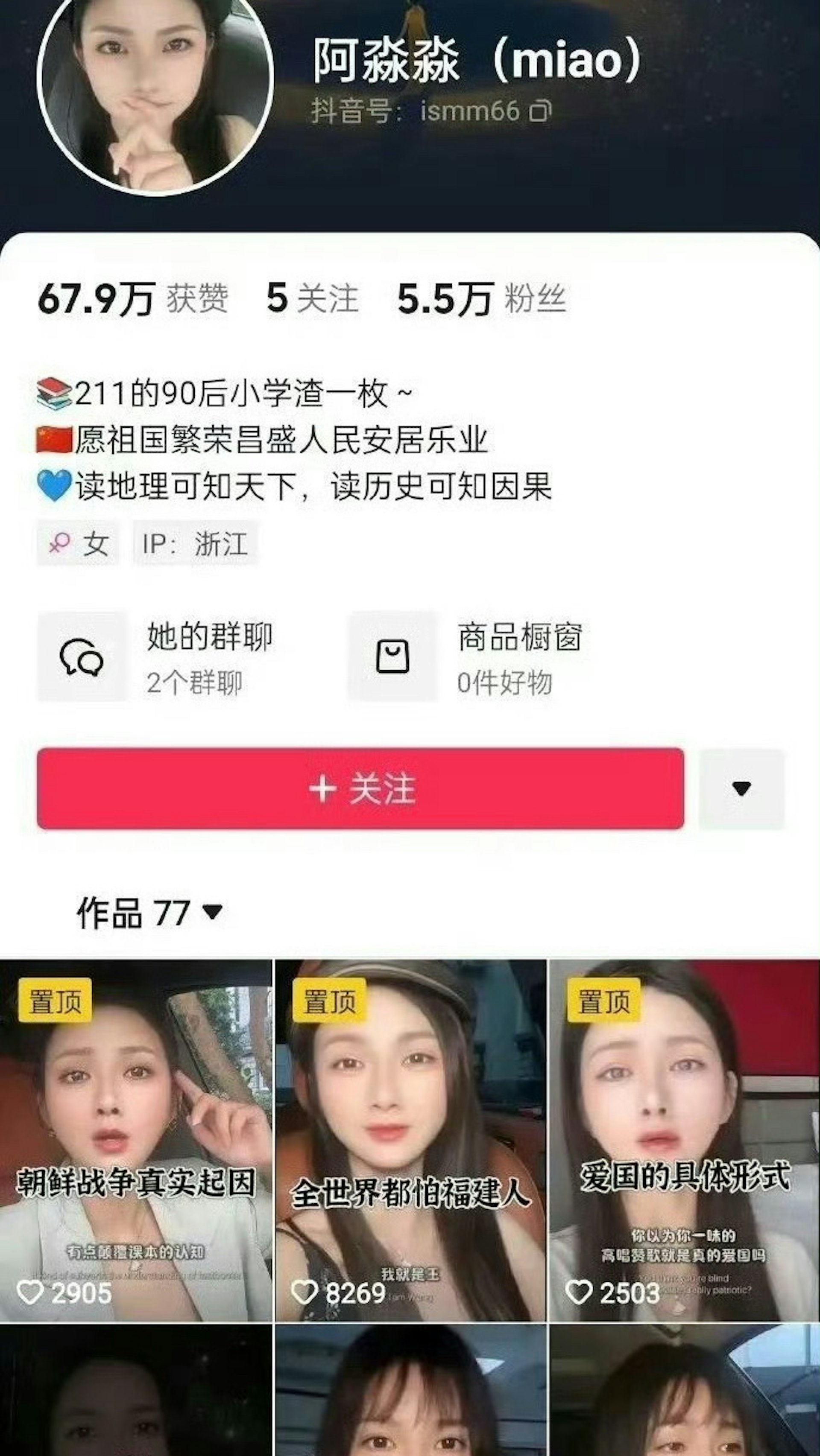The height and width of the screenshot is (1456, 820).
Task: Expand the arrow next to follow button
Action: click(741, 789)
